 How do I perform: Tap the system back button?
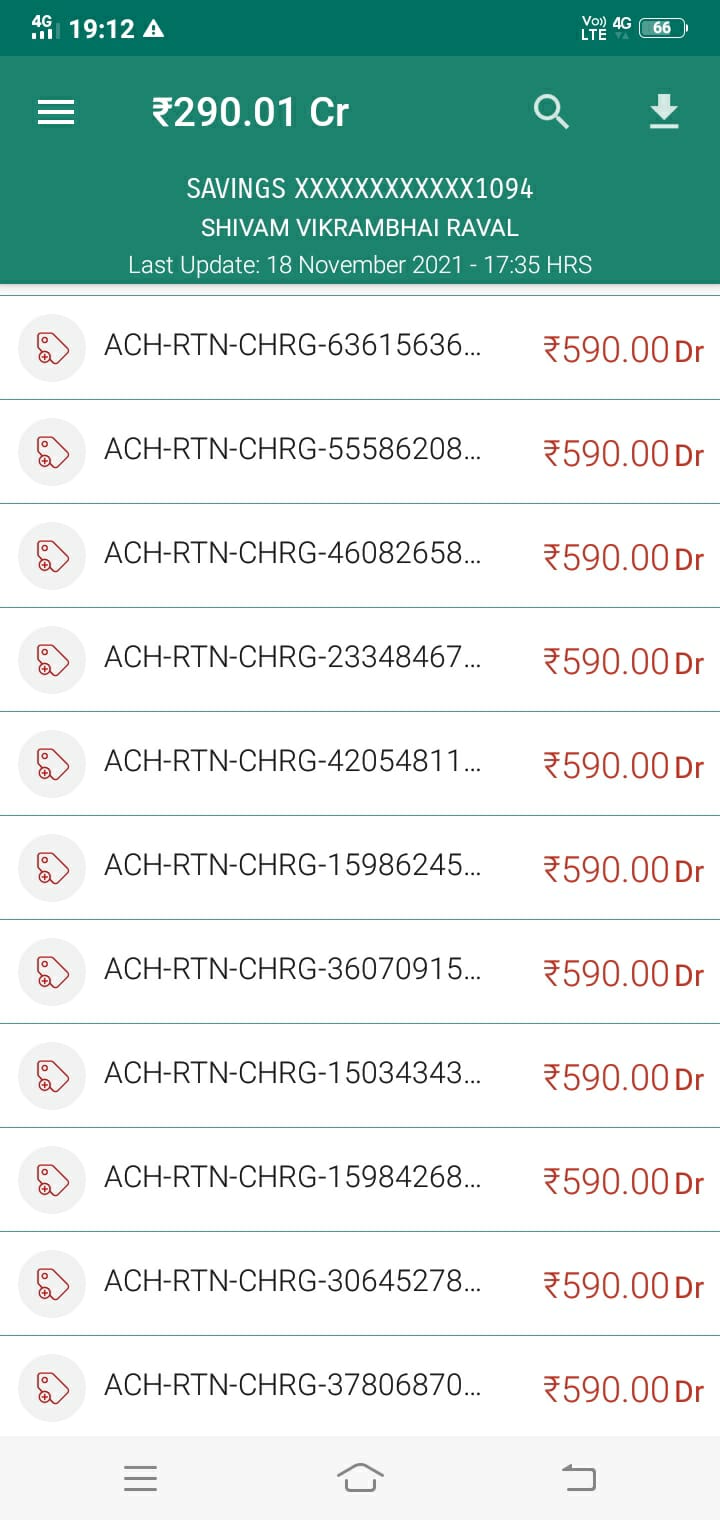coord(579,1477)
